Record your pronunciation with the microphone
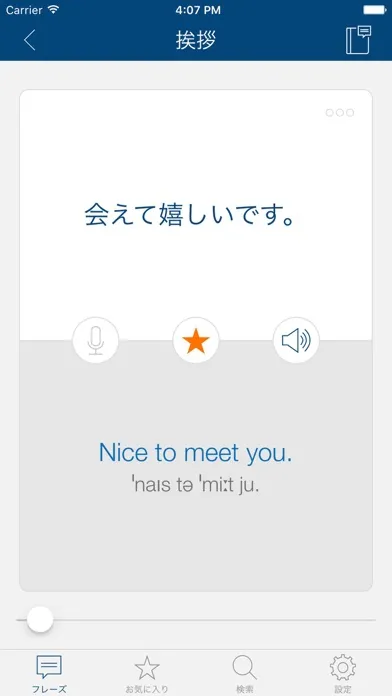The width and height of the screenshot is (392, 696). (x=95, y=341)
